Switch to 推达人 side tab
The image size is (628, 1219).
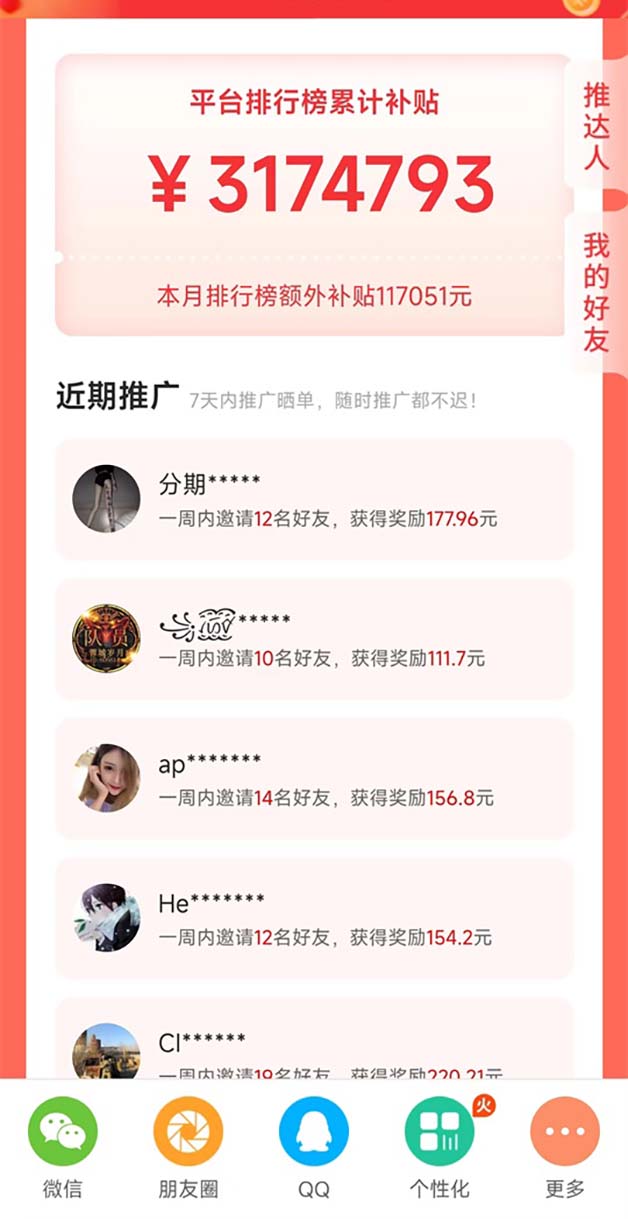click(596, 127)
